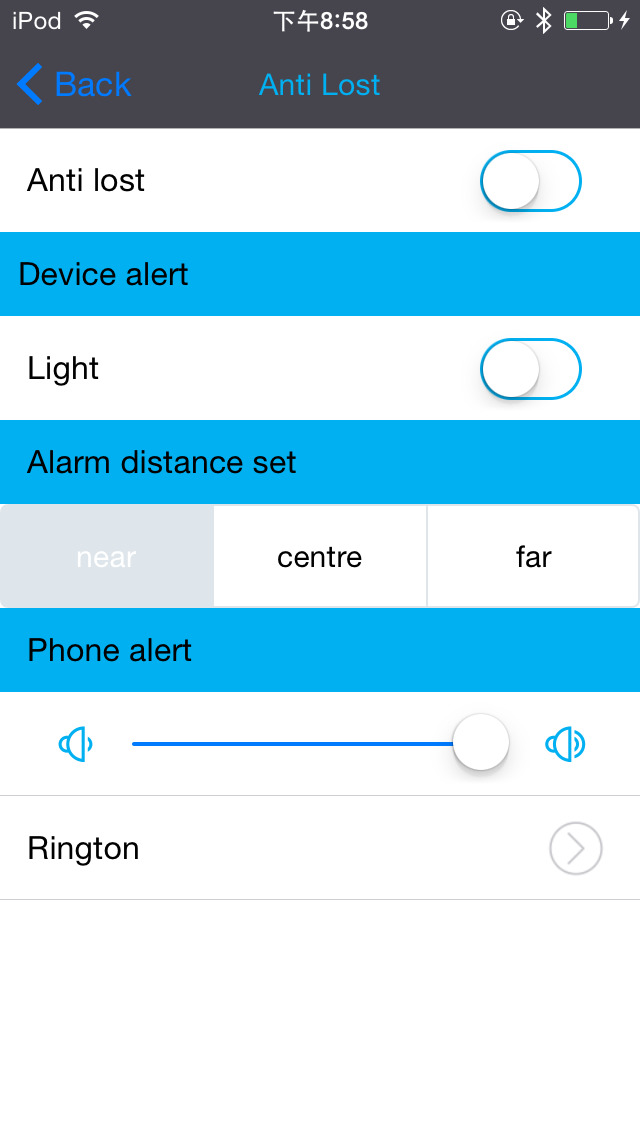Select the near alarm distance

107,557
